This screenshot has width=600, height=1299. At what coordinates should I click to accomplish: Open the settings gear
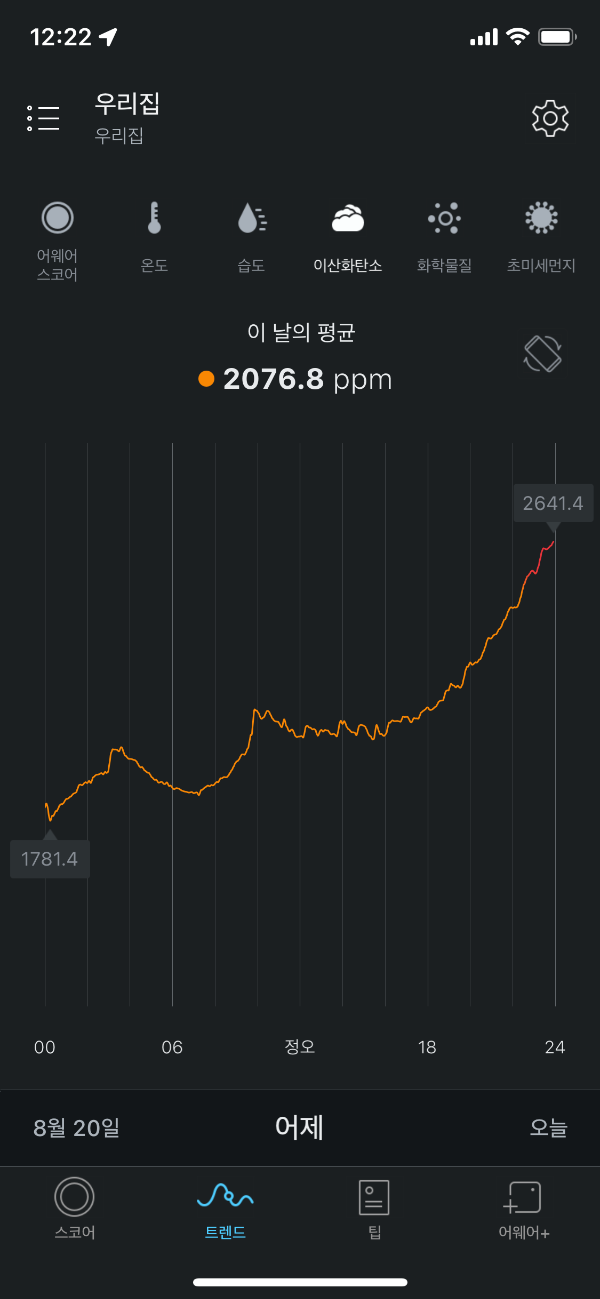(550, 118)
